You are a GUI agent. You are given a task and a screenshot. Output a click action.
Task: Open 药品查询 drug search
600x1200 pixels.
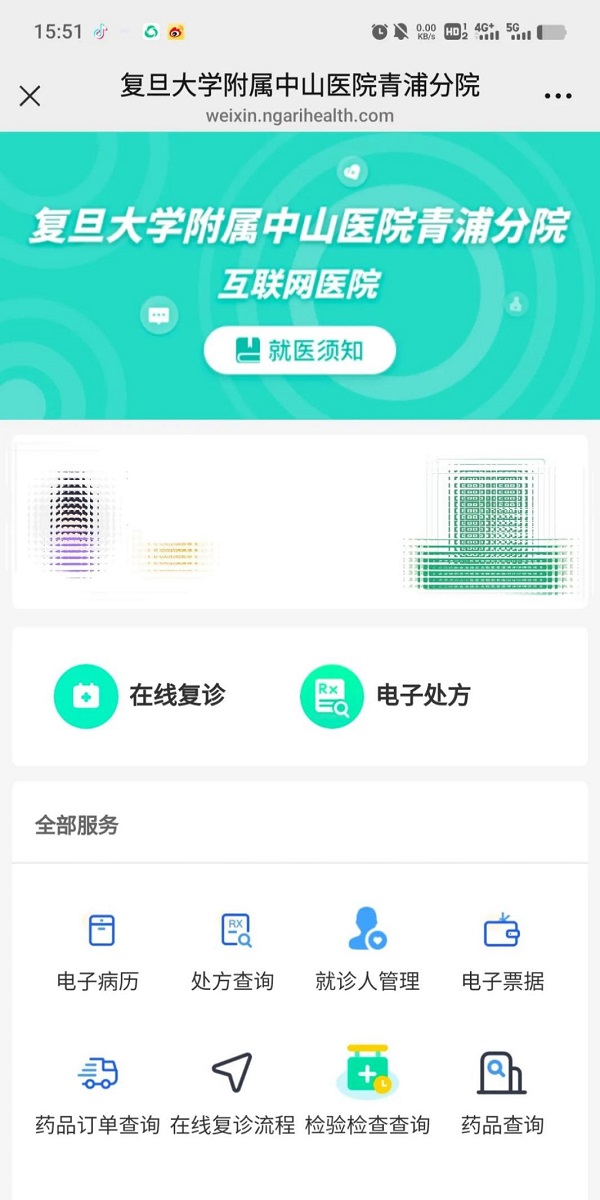click(x=503, y=1094)
